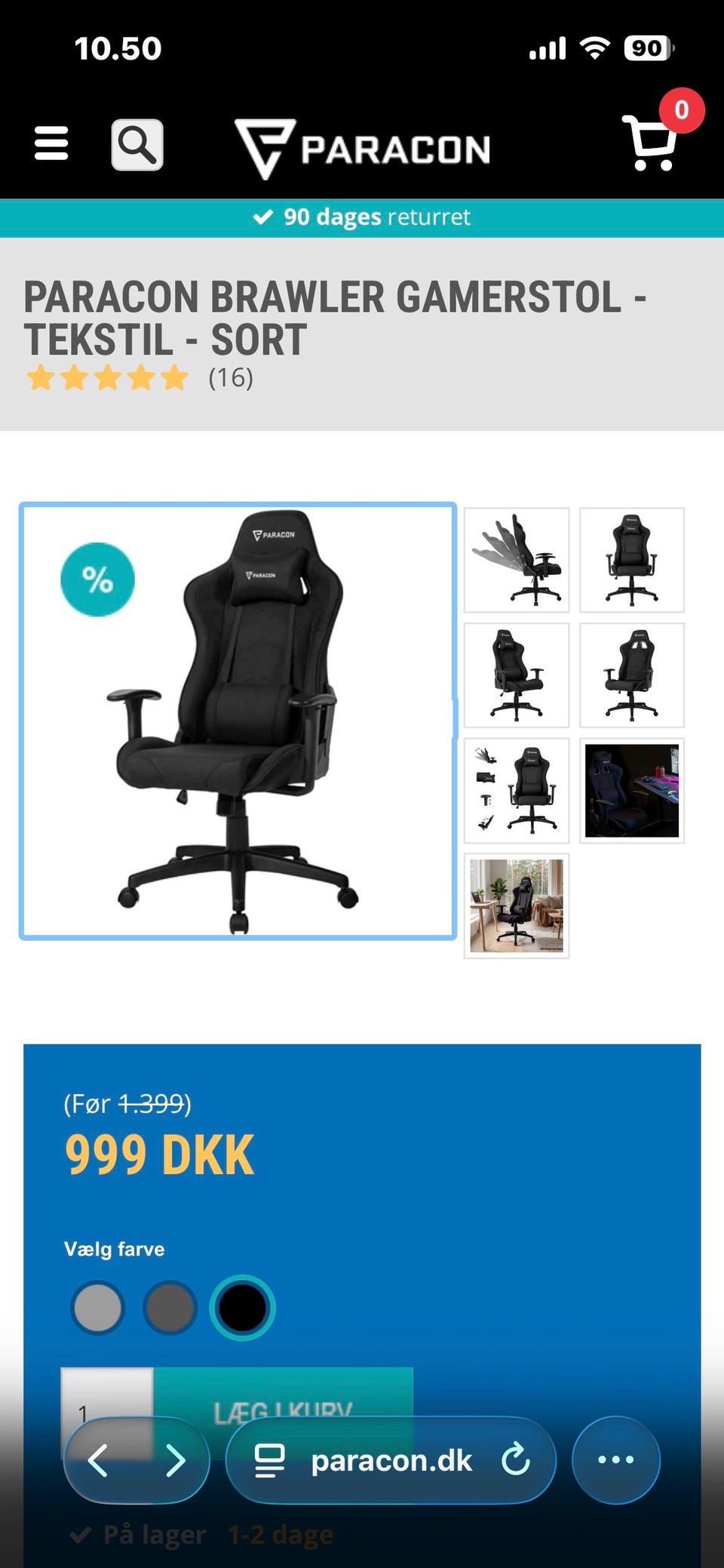This screenshot has width=724, height=1568.
Task: Open the star rating reviews (16)
Action: [140, 377]
